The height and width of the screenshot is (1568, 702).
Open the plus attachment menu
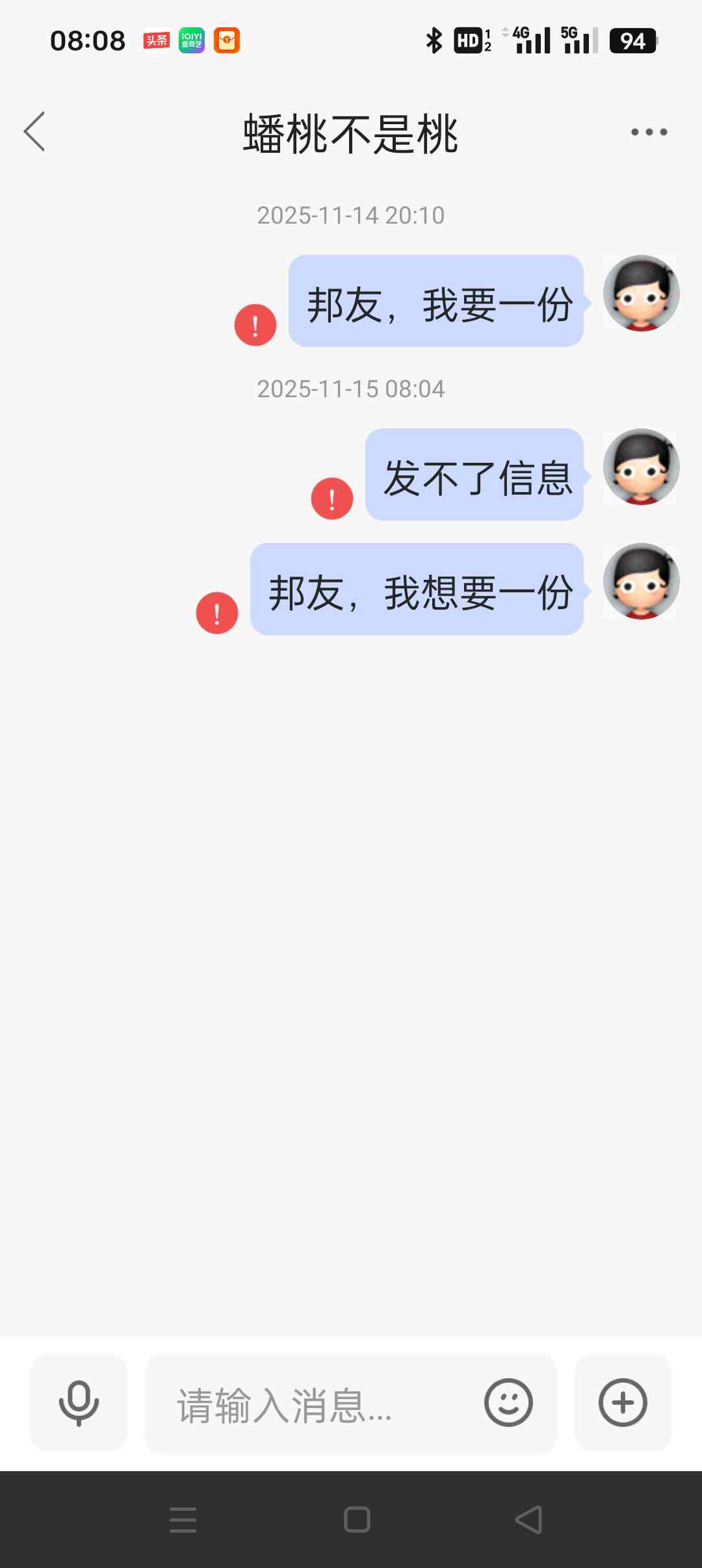tap(623, 1403)
